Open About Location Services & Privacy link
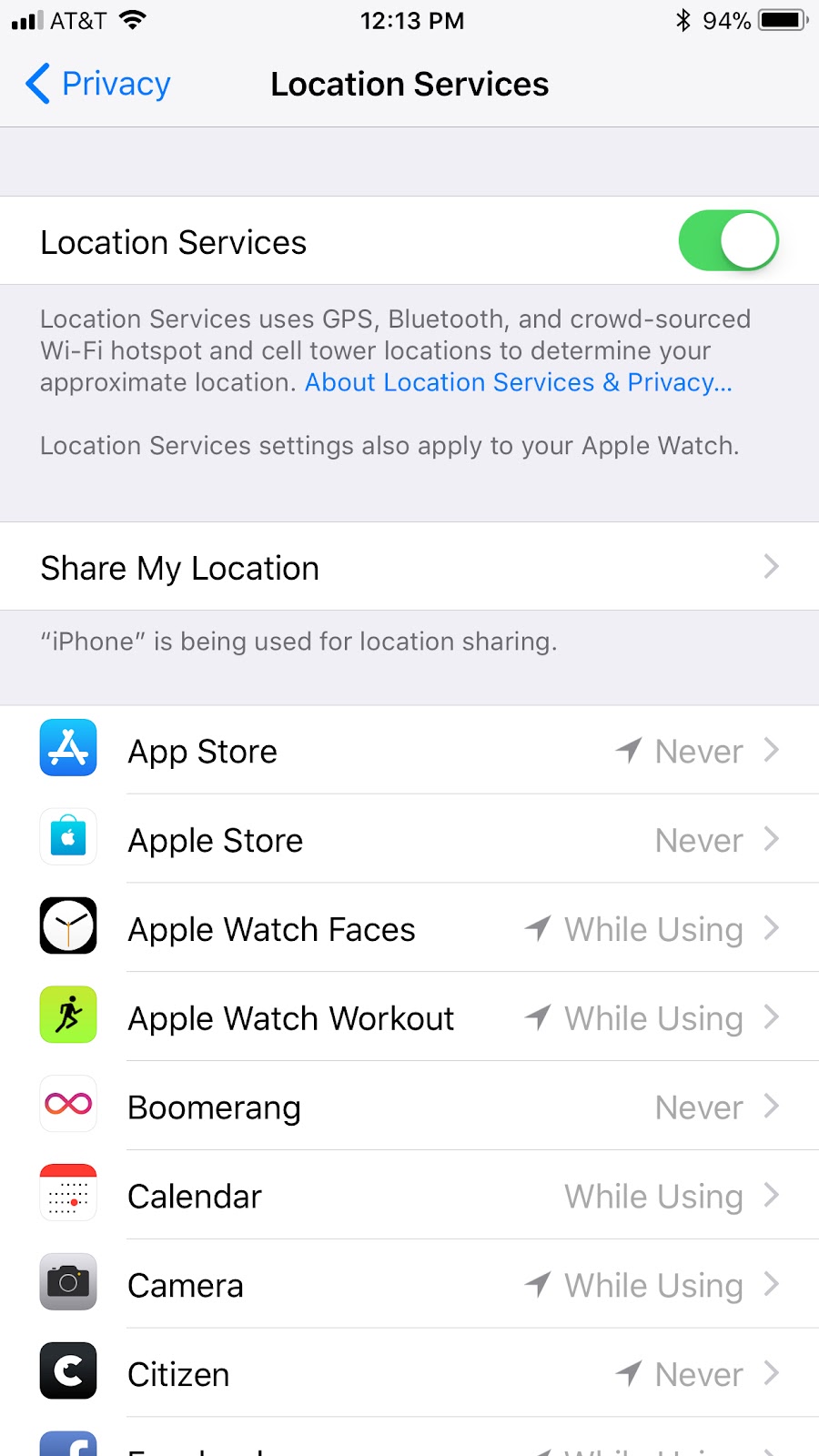 pyautogui.click(x=518, y=382)
